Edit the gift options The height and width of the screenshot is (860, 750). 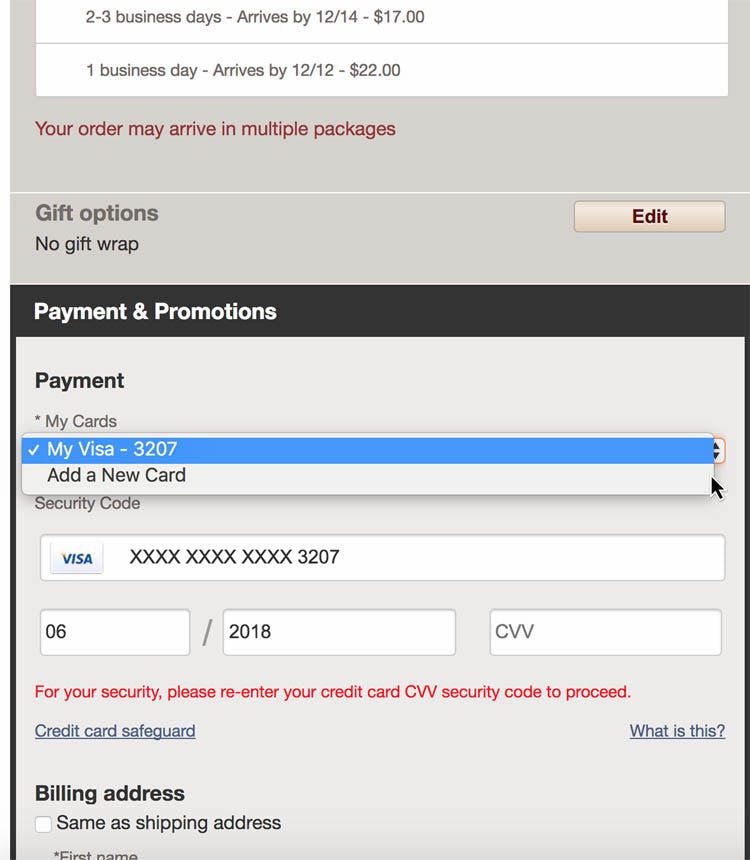[649, 216]
